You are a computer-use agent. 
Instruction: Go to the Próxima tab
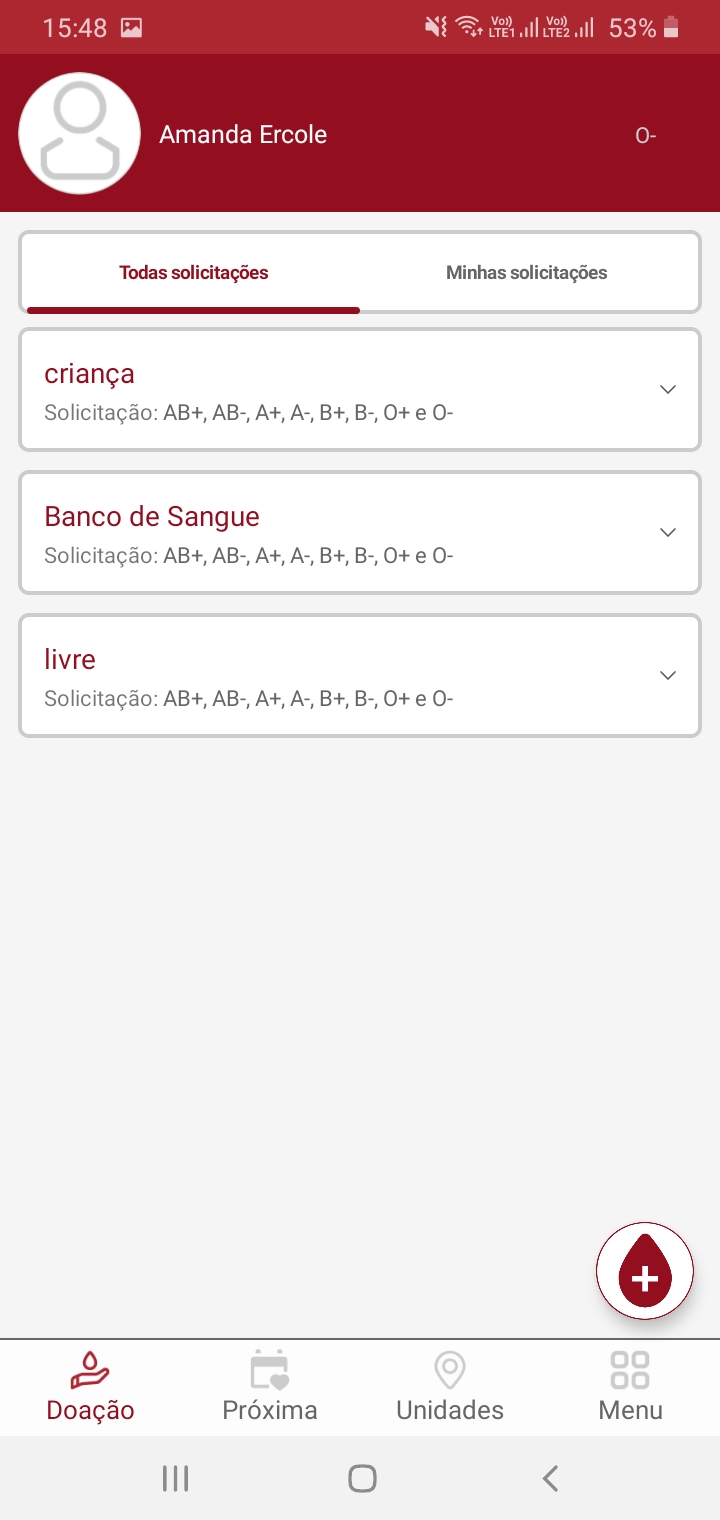[x=270, y=1387]
